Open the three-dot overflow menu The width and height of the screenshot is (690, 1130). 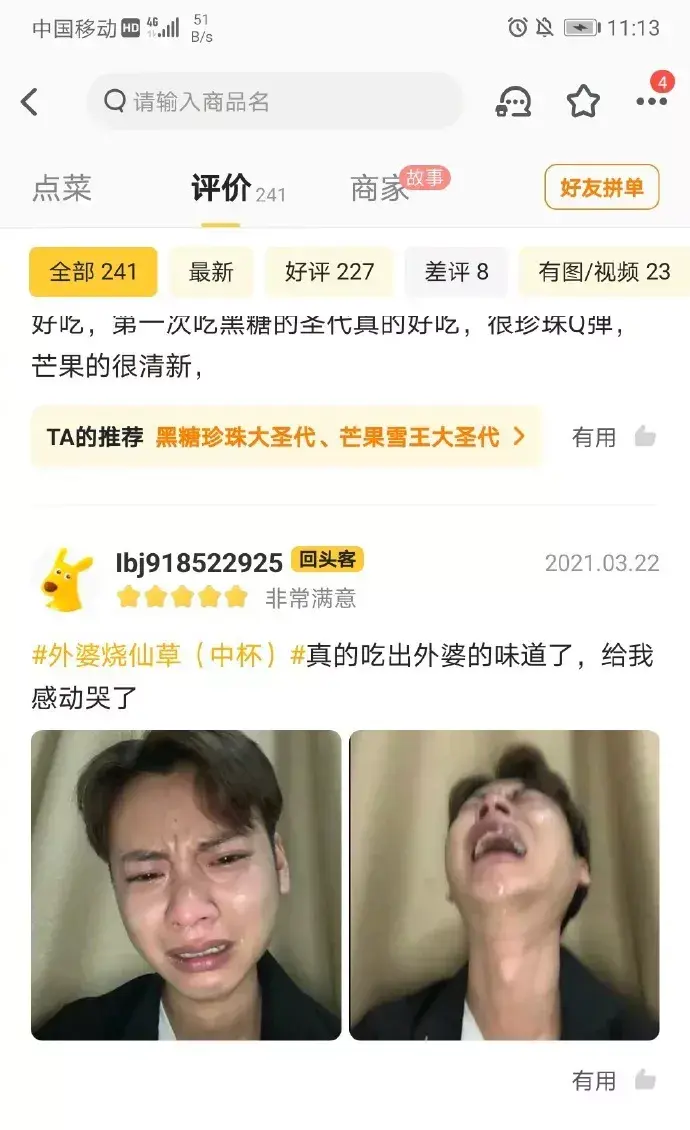tap(651, 101)
